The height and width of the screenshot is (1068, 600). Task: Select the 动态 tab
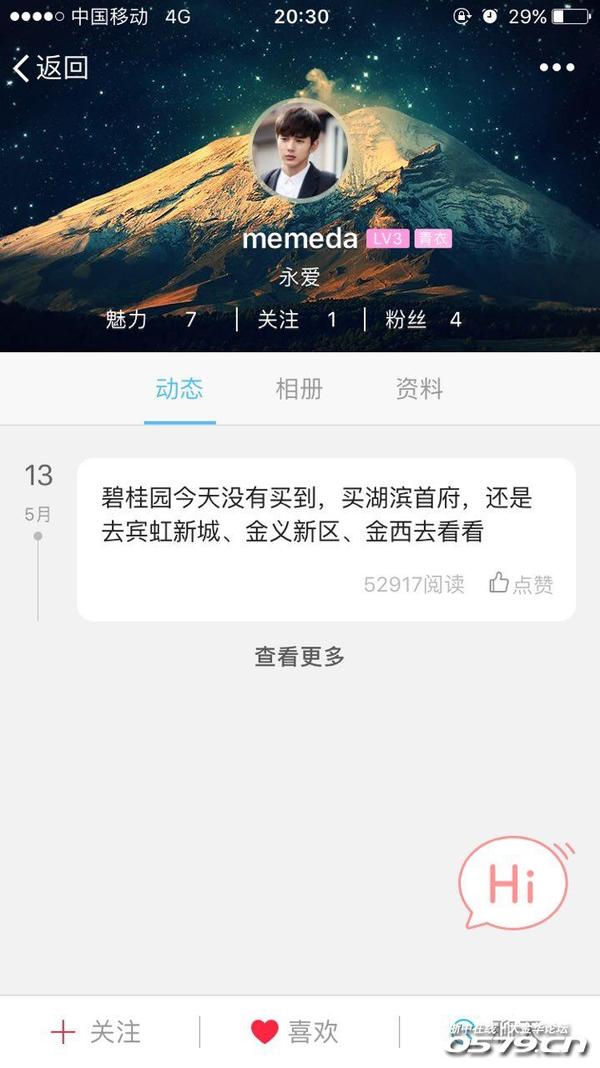(179, 389)
